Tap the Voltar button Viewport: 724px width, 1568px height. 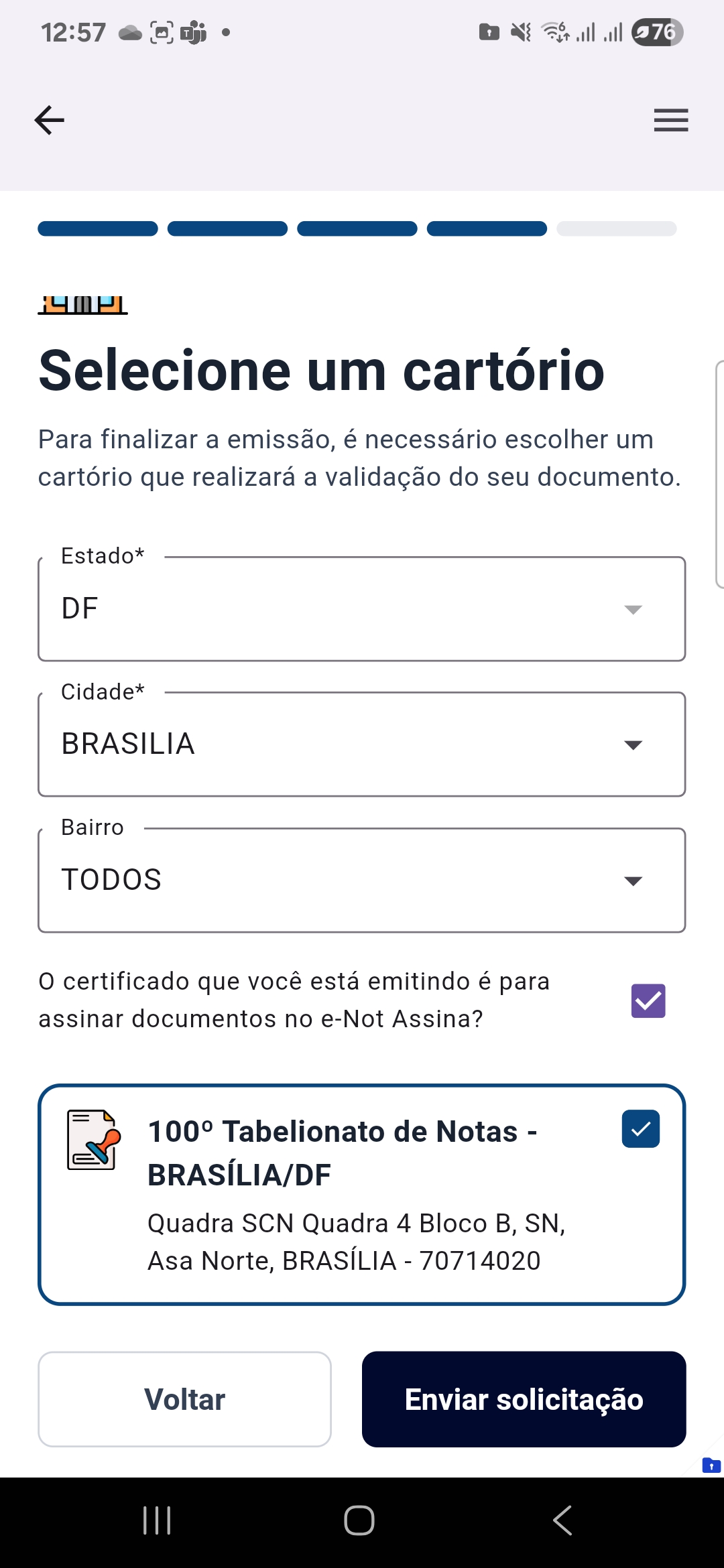tap(184, 1399)
